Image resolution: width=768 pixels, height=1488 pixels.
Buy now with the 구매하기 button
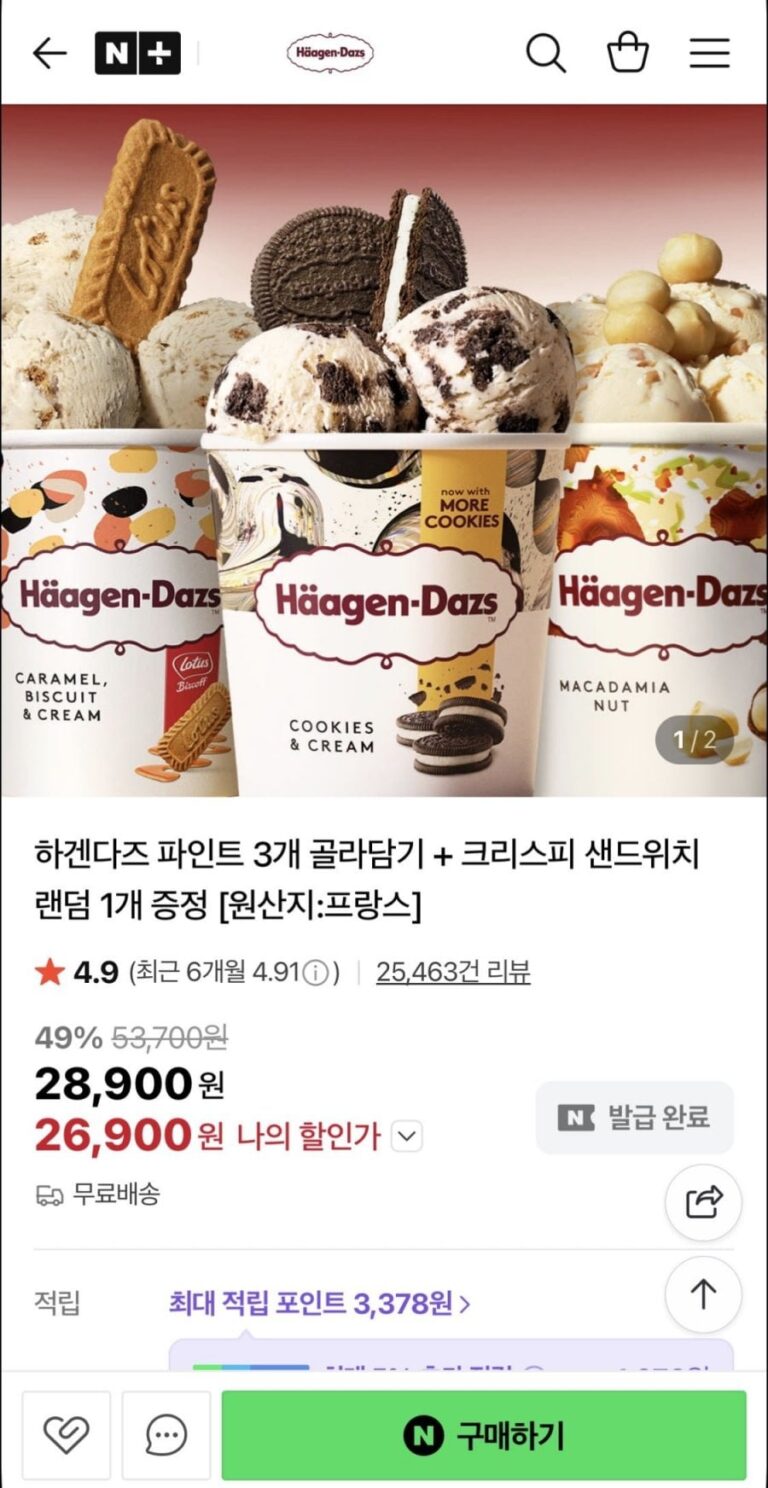coord(484,1436)
